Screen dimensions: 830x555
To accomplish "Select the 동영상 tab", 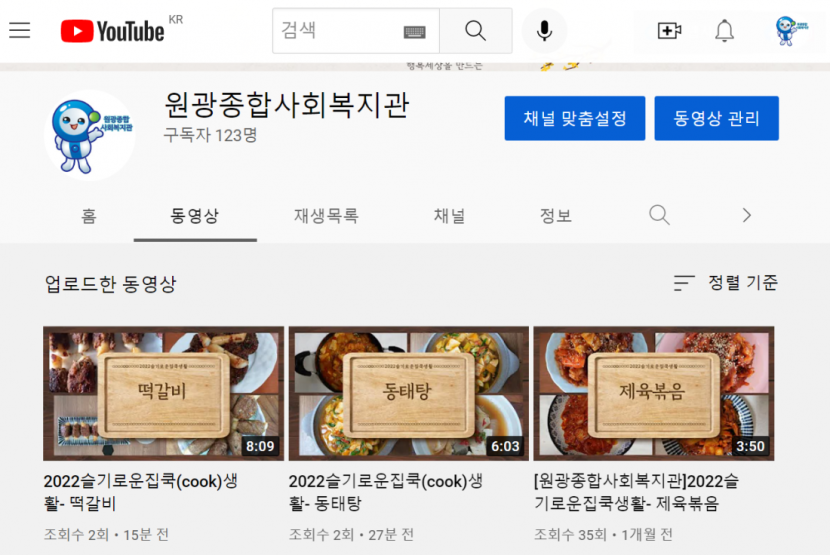I will [x=195, y=216].
